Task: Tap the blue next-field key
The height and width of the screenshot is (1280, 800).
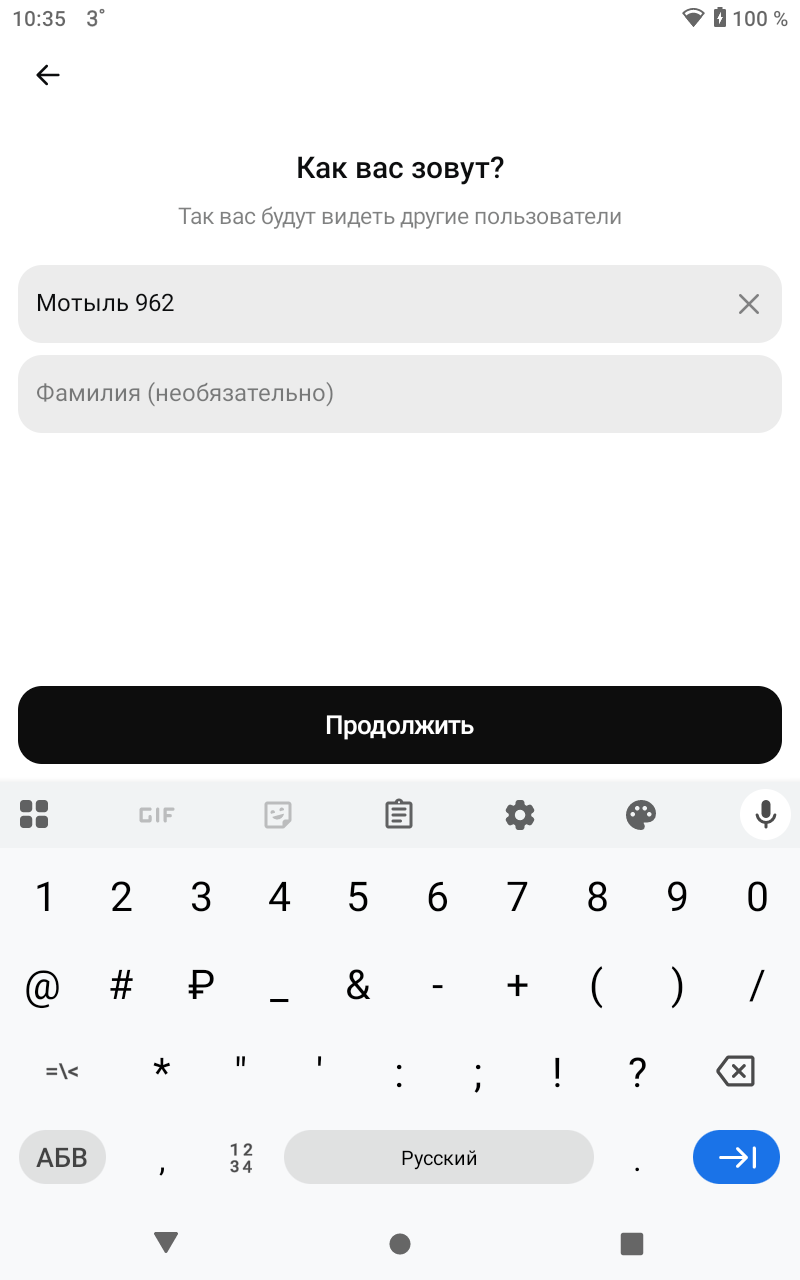Action: click(737, 1158)
